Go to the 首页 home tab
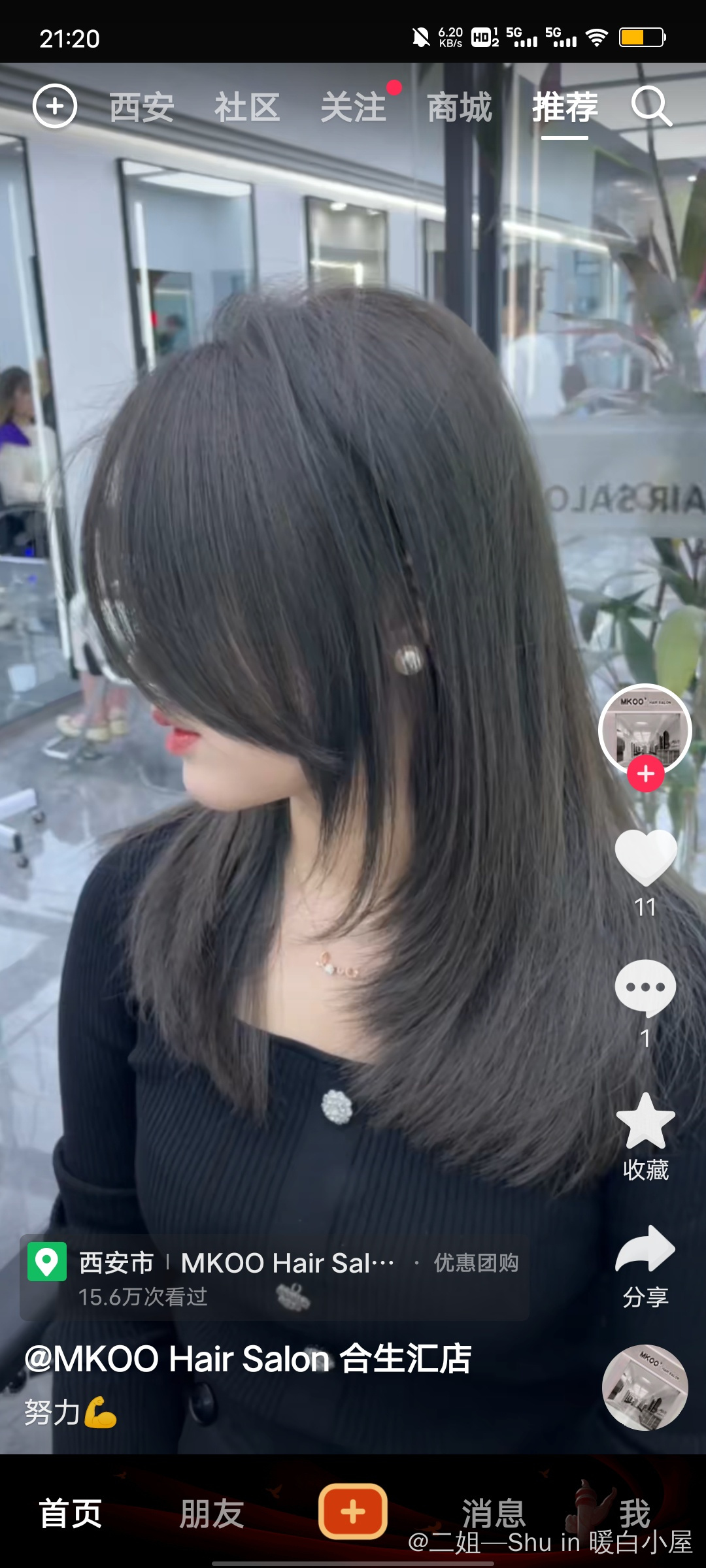This screenshot has height=1568, width=706. [71, 1513]
